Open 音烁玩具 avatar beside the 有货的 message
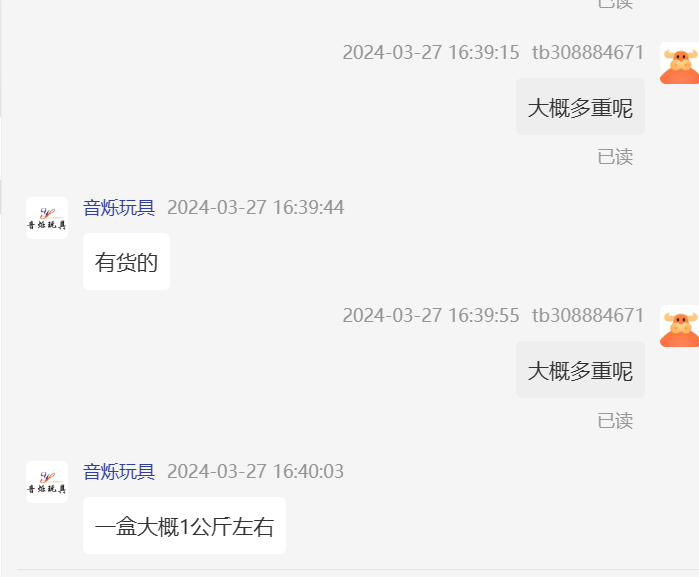 [x=47, y=217]
